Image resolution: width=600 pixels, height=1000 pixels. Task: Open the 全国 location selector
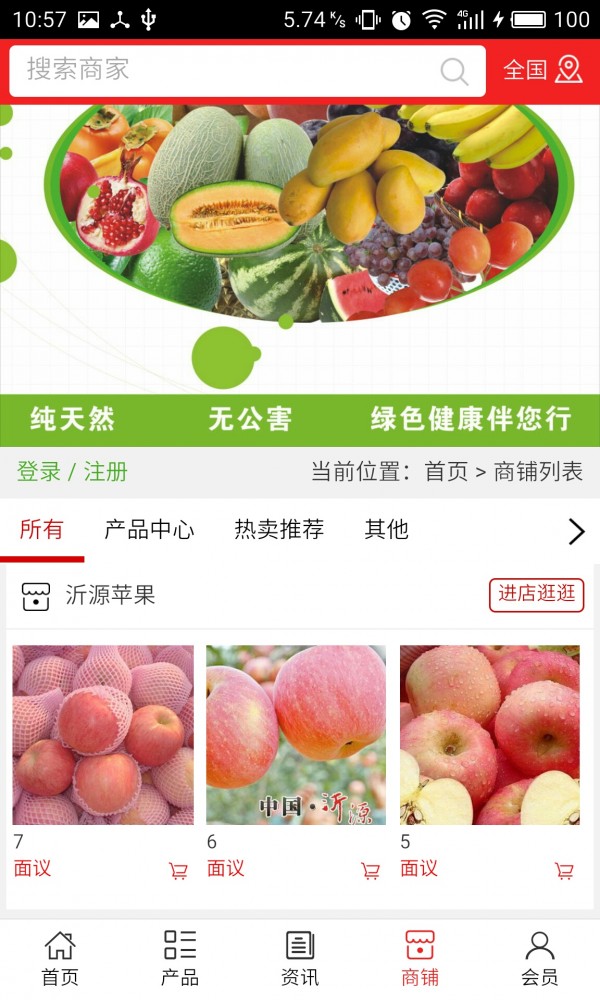pos(542,70)
